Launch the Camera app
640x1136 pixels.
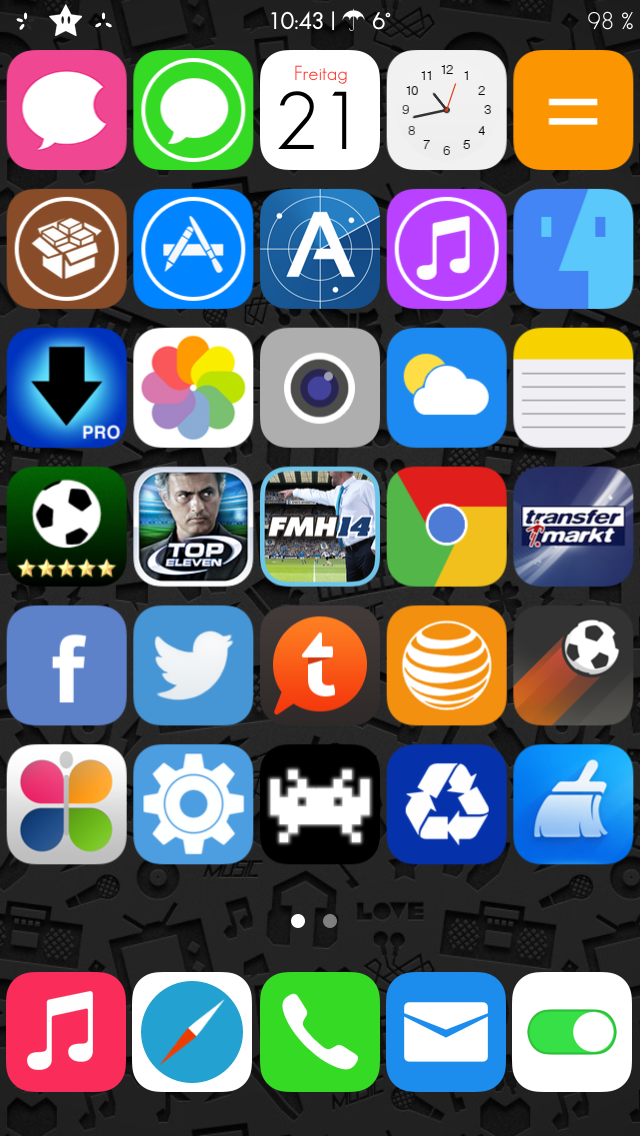320,387
